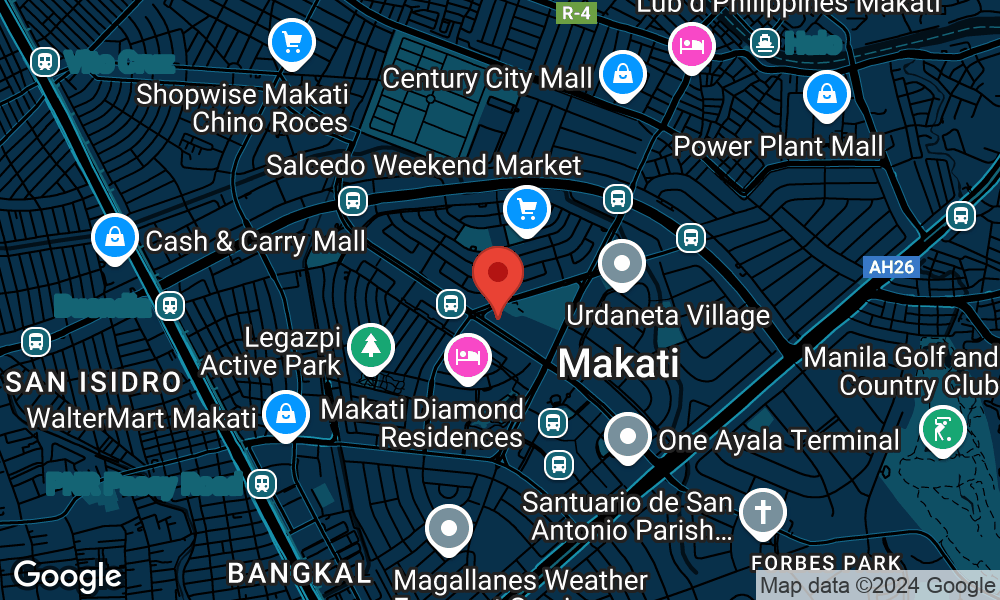Open the Century City Mall marker
Screen dimensions: 1000x600
tap(623, 74)
